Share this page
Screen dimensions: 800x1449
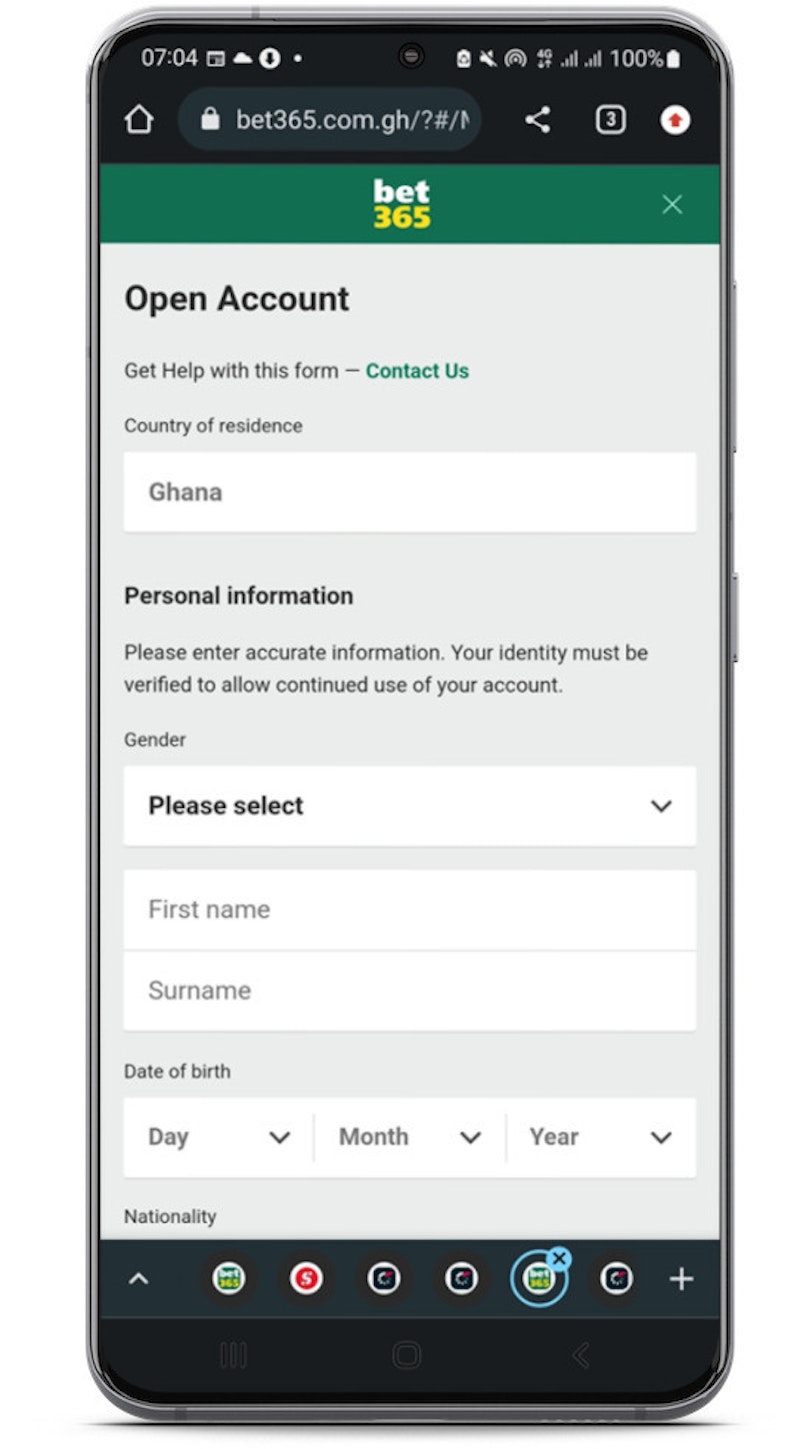coord(537,120)
